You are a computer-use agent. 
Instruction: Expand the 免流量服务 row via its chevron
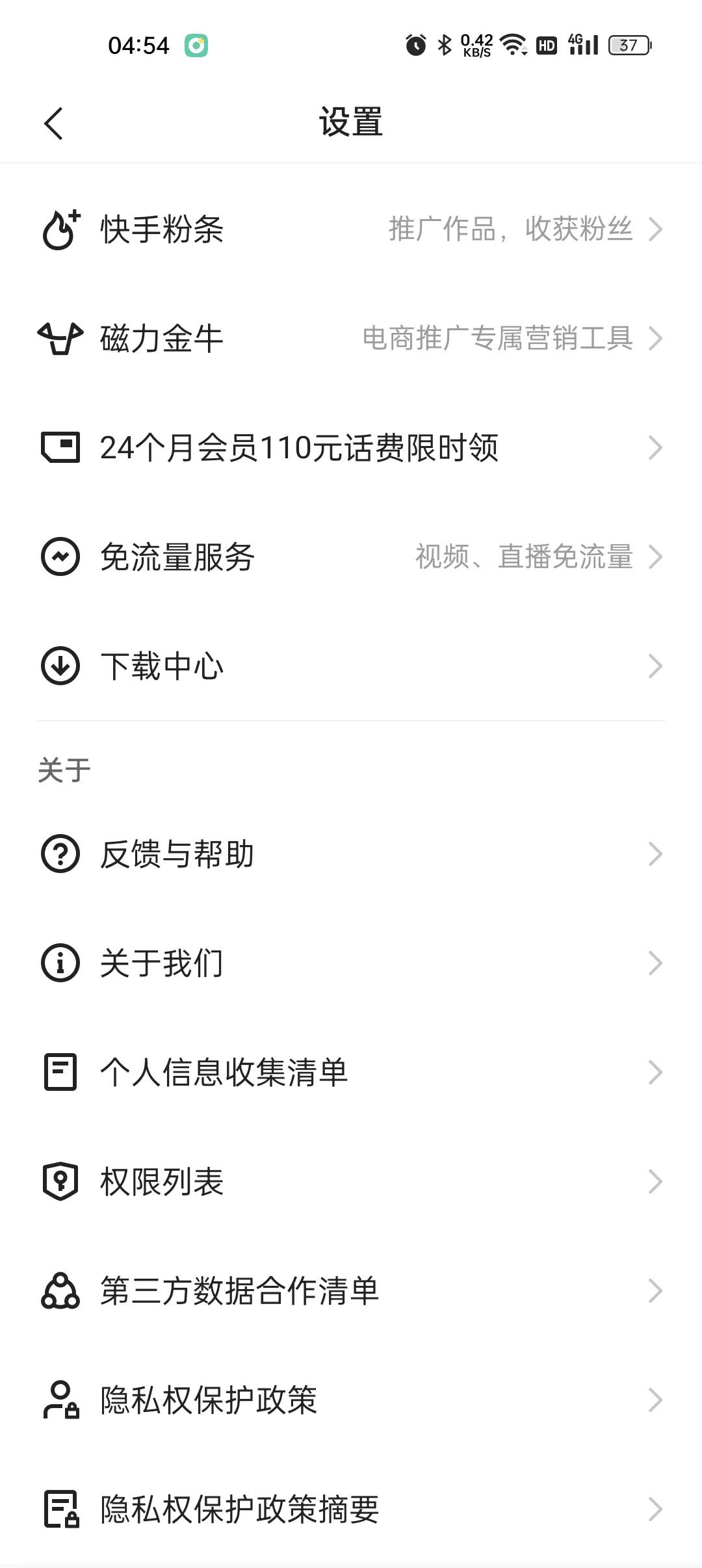point(656,558)
